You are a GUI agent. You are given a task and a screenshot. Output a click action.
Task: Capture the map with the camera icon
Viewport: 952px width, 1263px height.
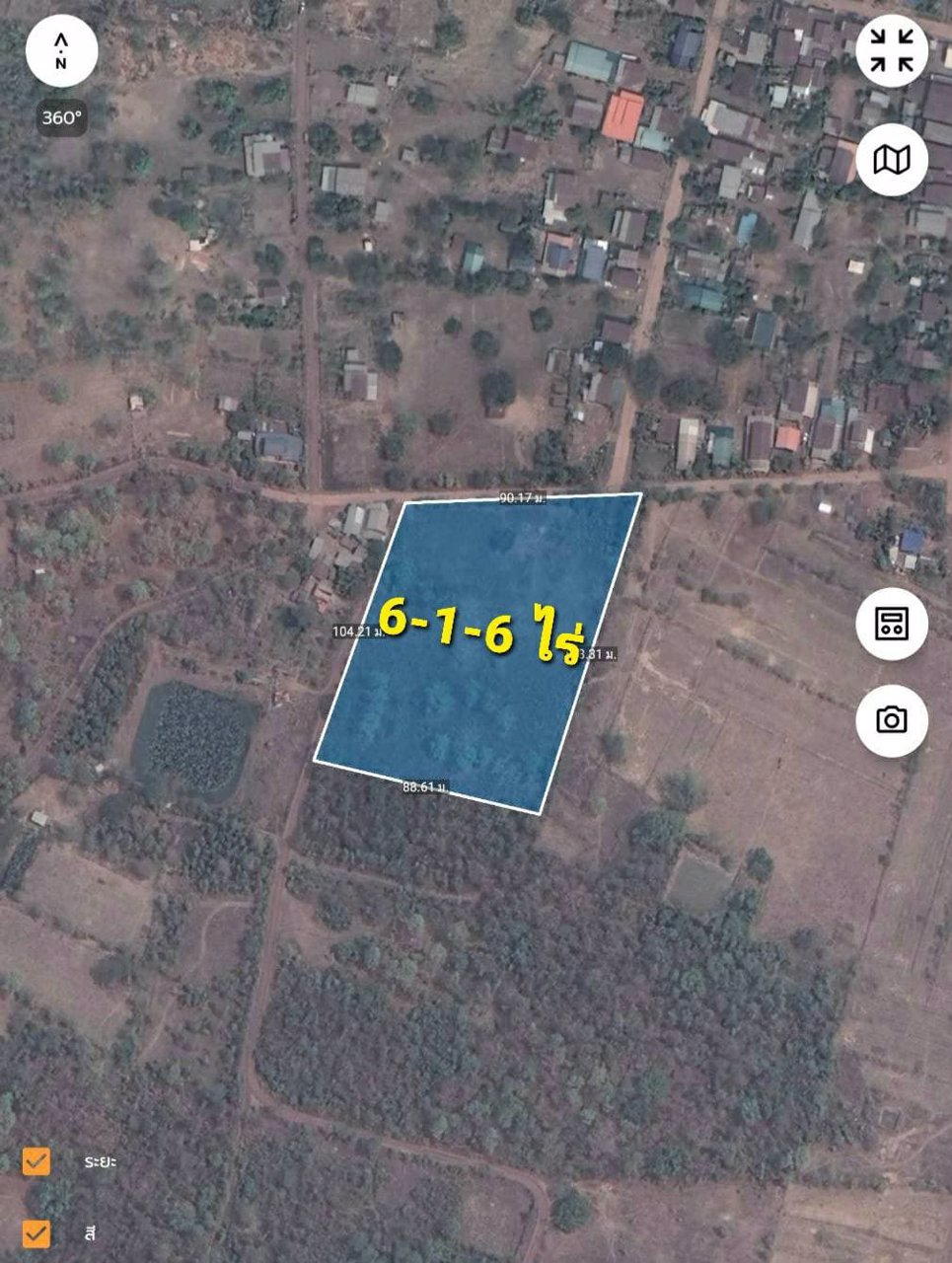pos(891,720)
